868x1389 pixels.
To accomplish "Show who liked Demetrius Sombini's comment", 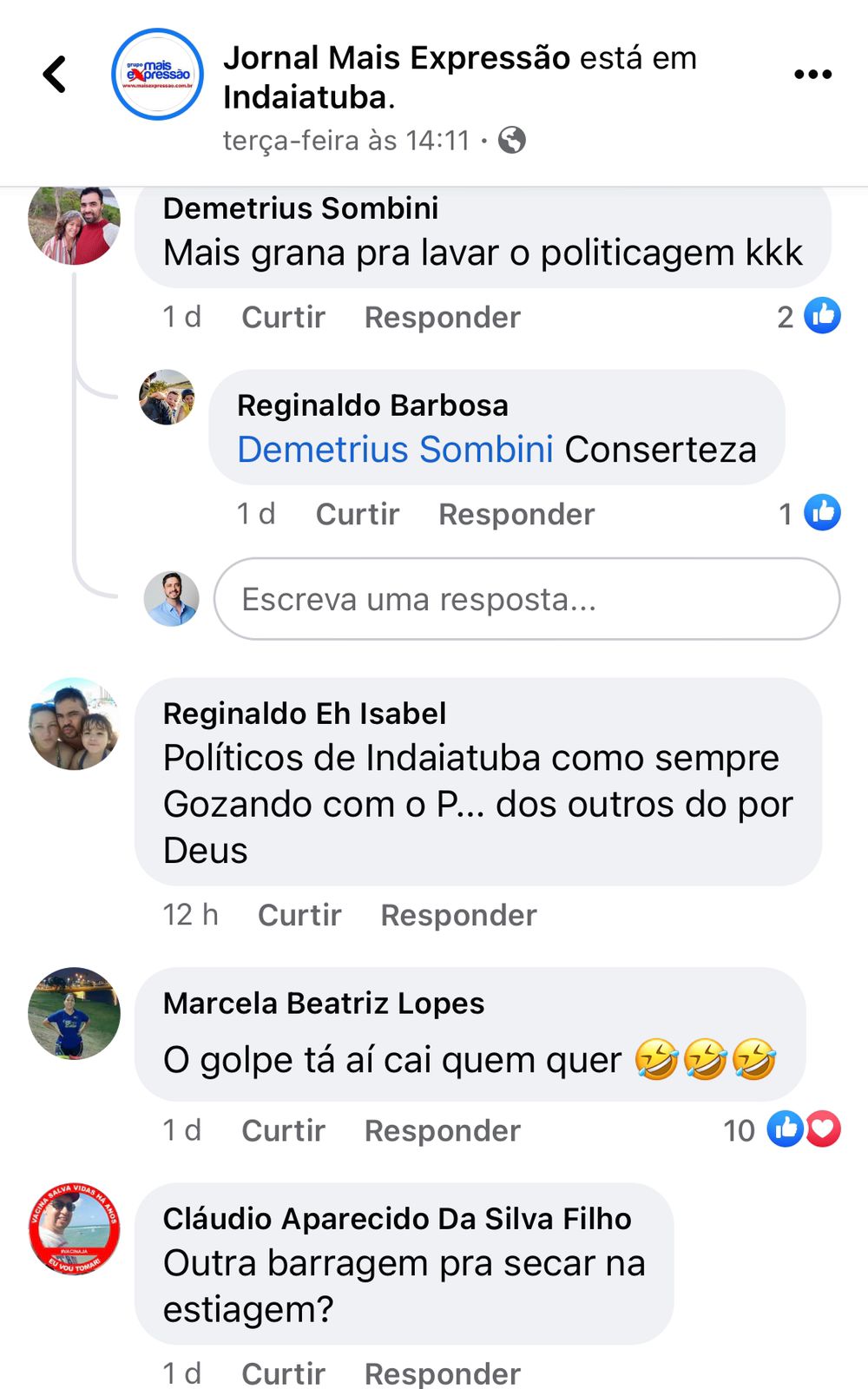I will (x=809, y=316).
